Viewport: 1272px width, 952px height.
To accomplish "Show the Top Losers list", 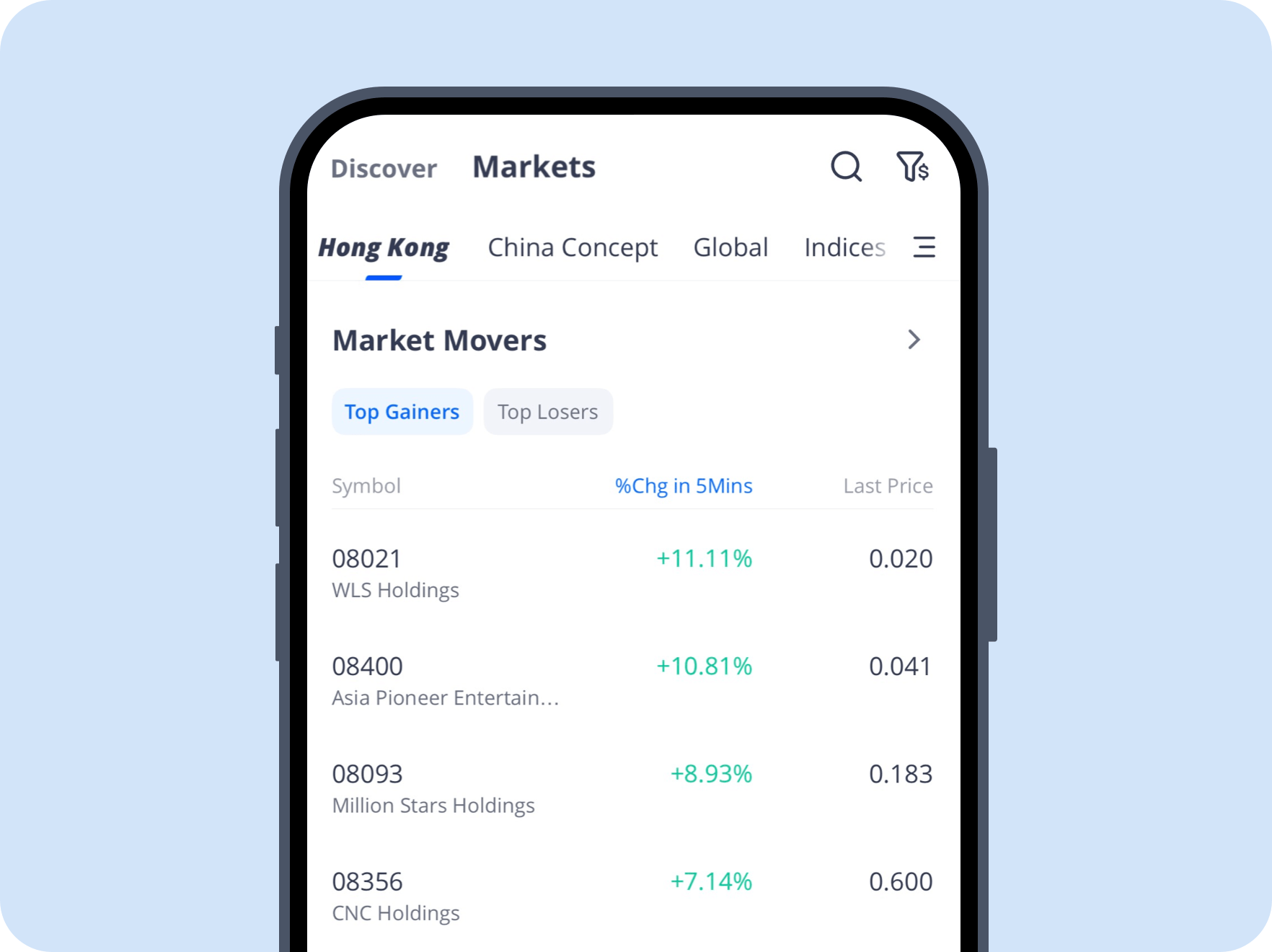I will tap(547, 412).
